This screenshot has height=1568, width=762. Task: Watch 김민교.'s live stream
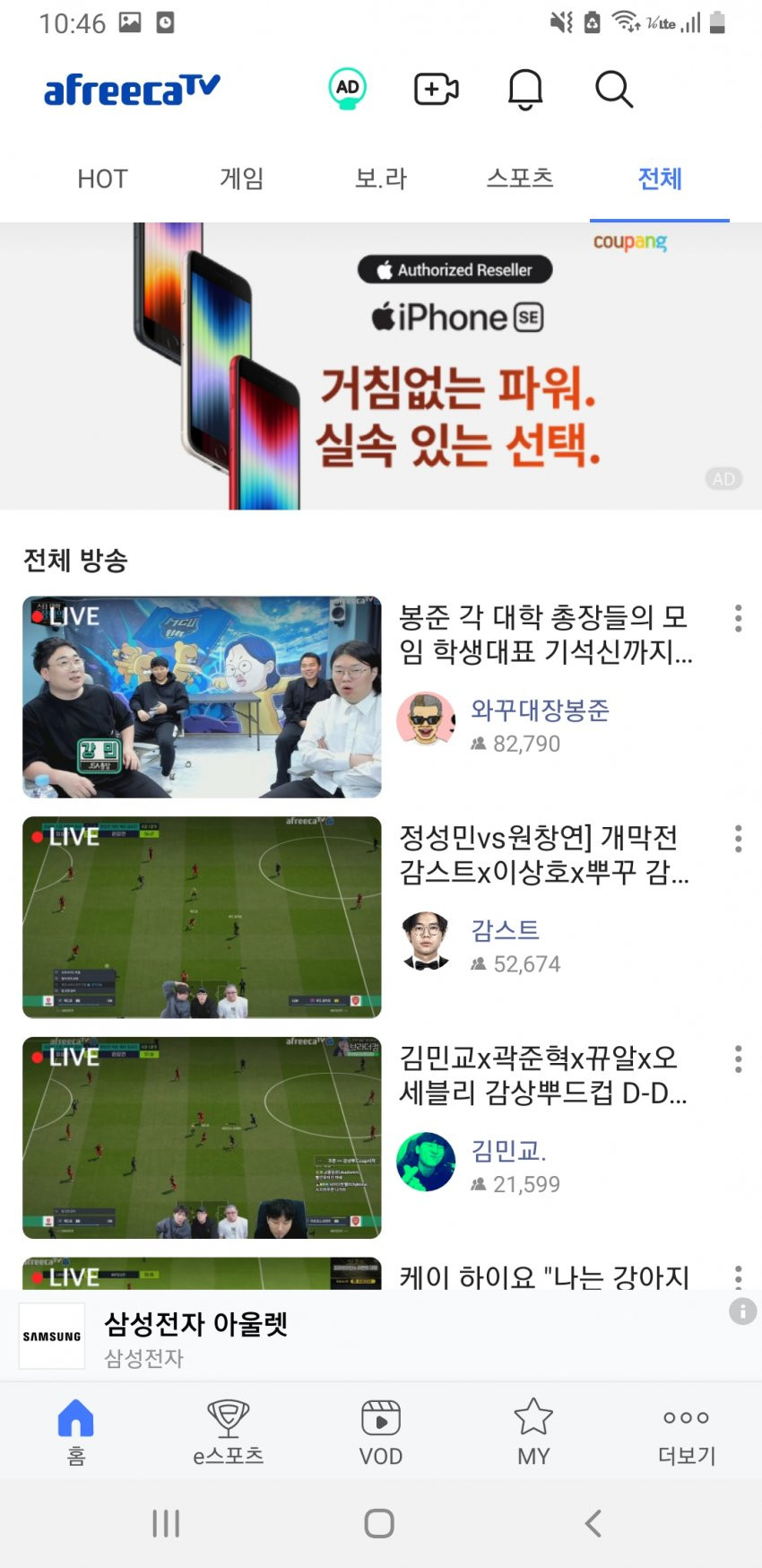(202, 1137)
